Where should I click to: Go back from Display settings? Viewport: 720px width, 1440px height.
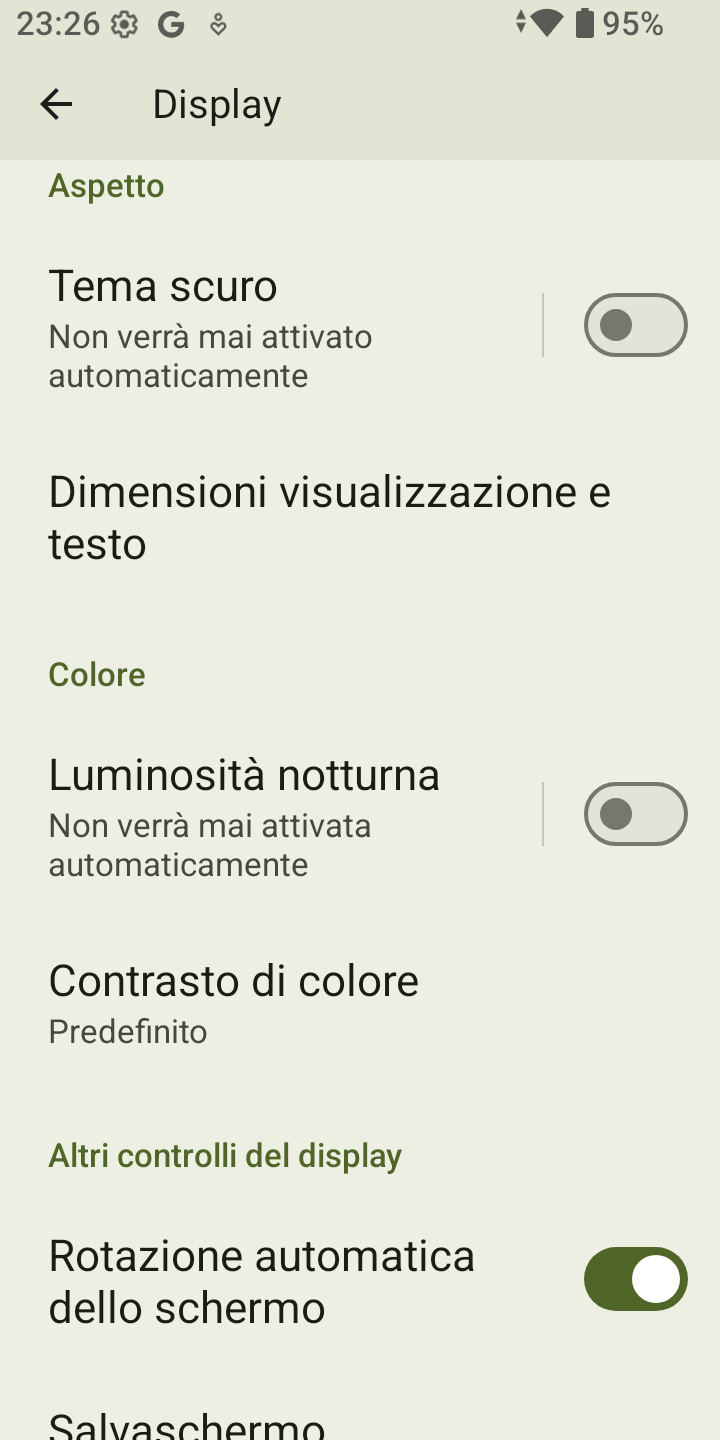[x=56, y=104]
